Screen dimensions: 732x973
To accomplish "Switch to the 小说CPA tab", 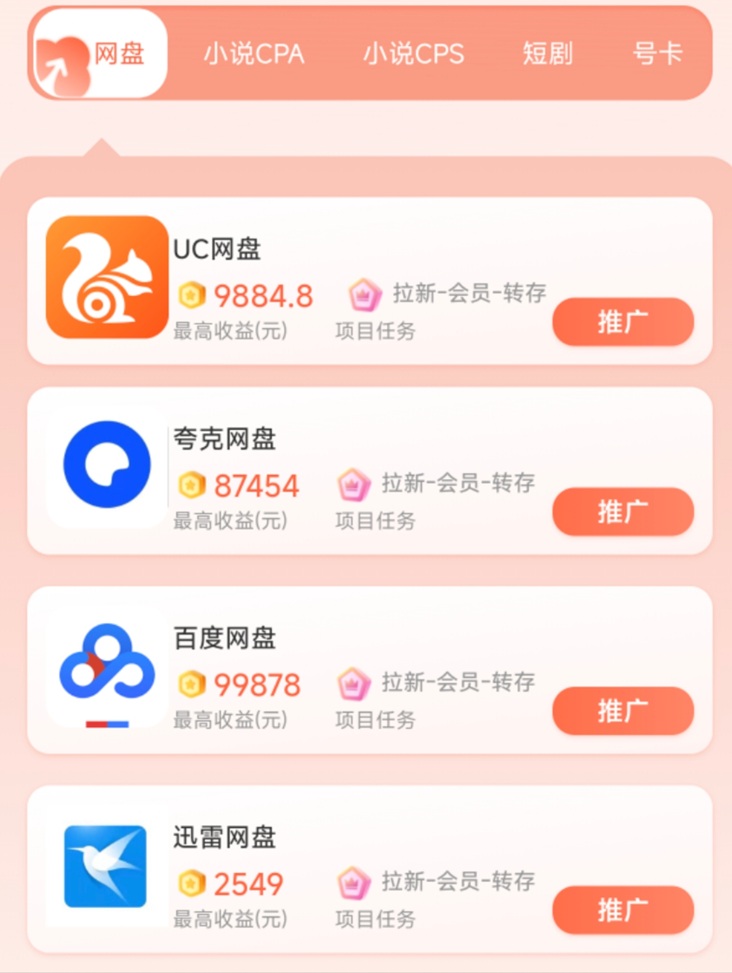I will click(x=253, y=54).
